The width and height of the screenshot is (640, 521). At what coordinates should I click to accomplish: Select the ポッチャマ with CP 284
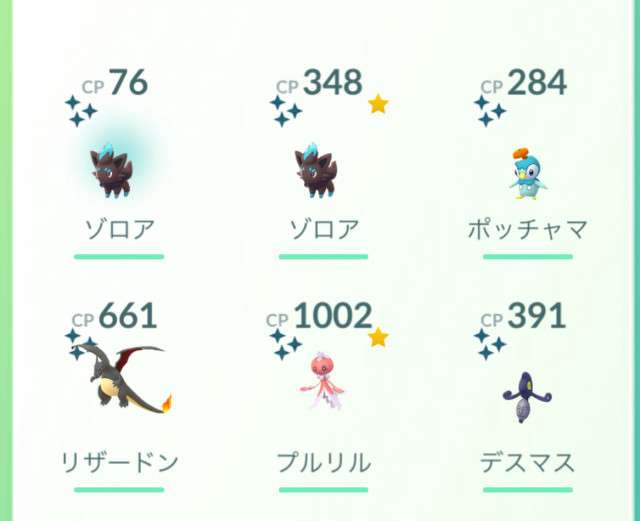click(526, 172)
